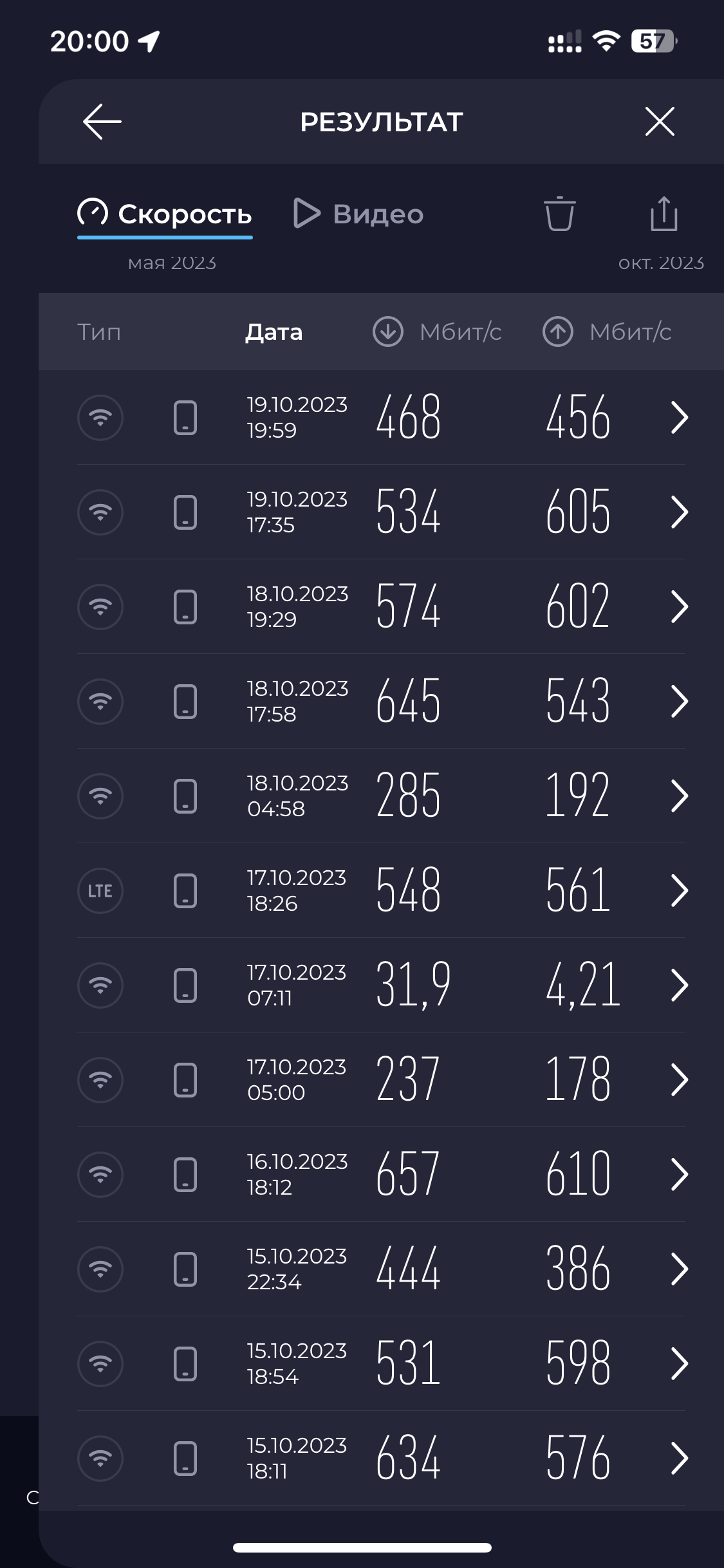Go back using the arrow icon

(102, 122)
